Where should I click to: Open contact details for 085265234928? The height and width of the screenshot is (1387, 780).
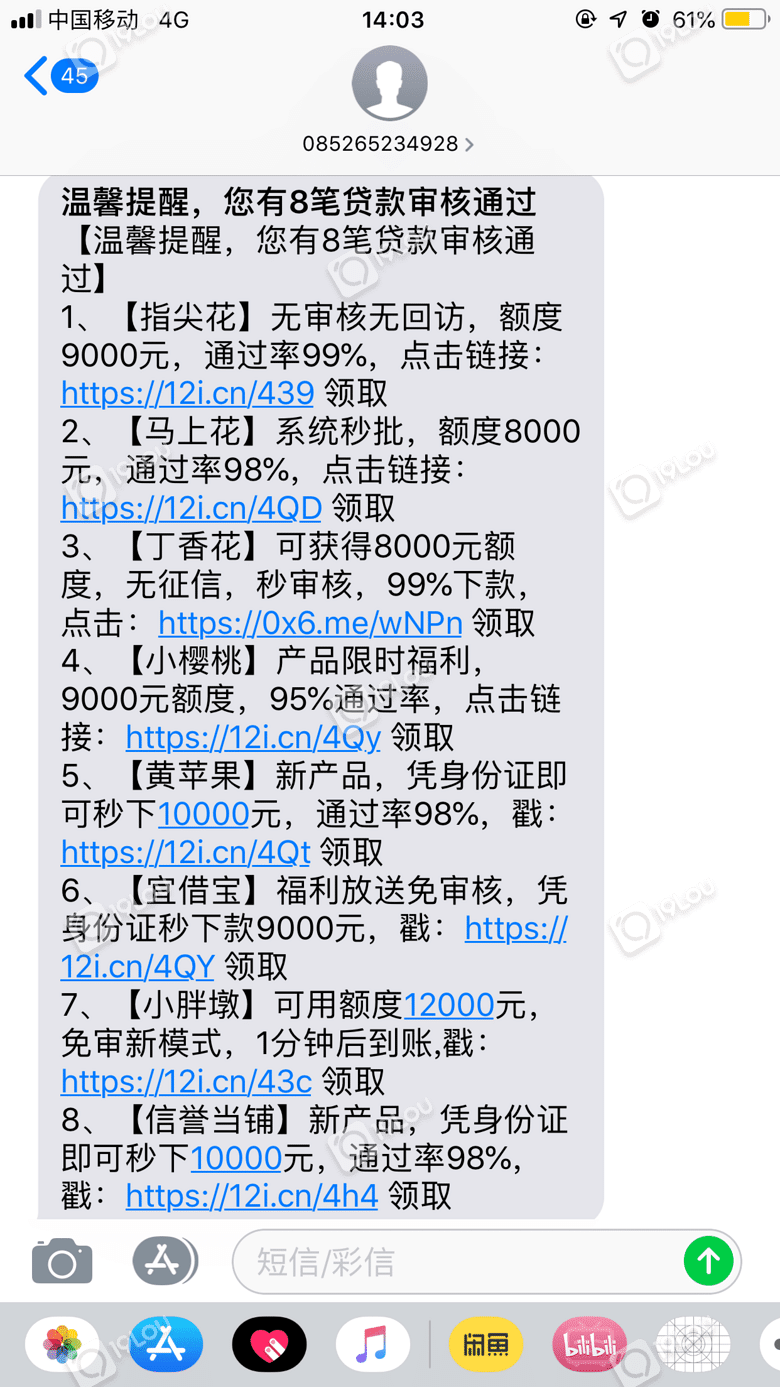pyautogui.click(x=389, y=144)
